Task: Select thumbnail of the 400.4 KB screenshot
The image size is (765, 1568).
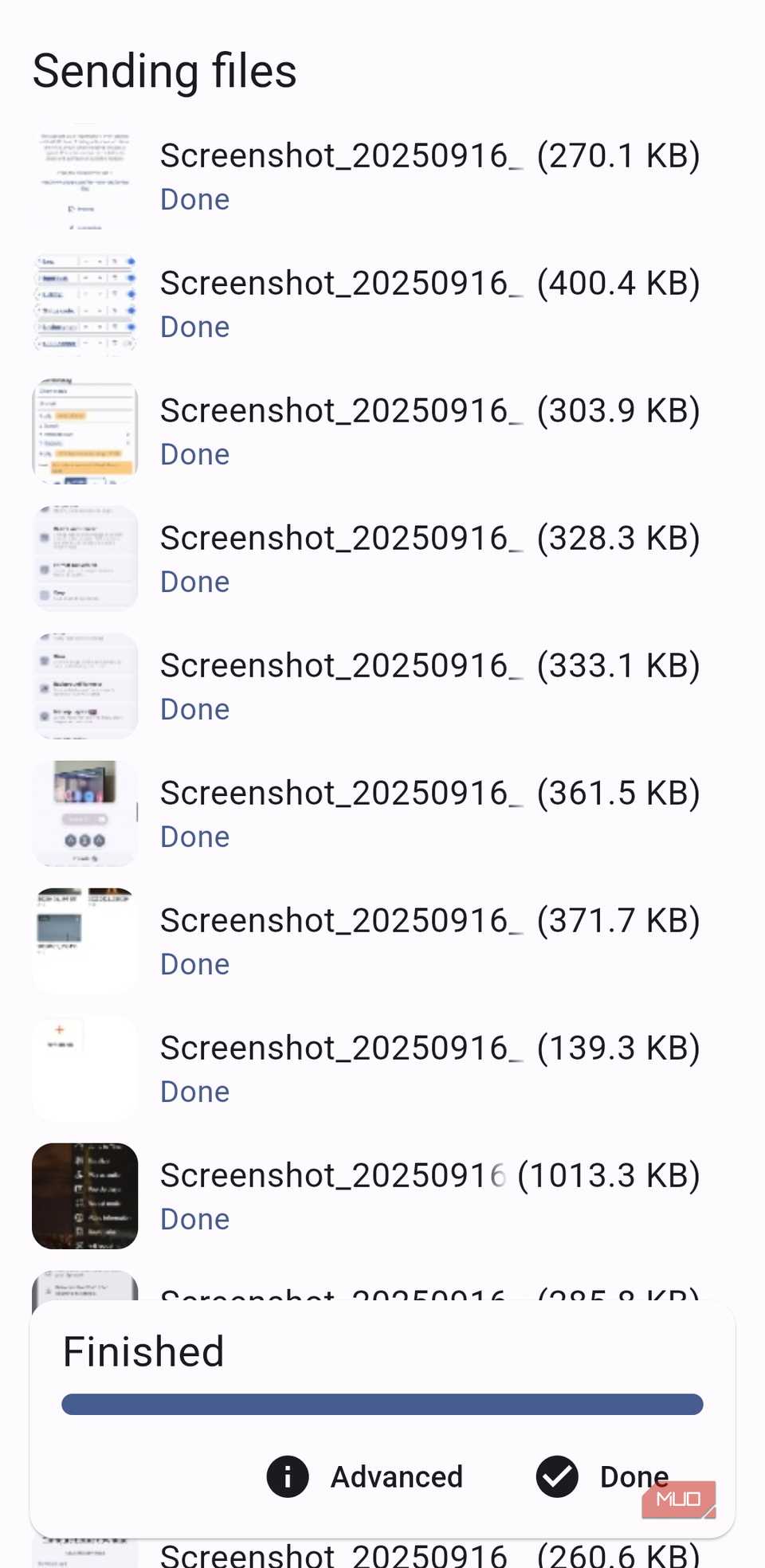Action: [84, 303]
